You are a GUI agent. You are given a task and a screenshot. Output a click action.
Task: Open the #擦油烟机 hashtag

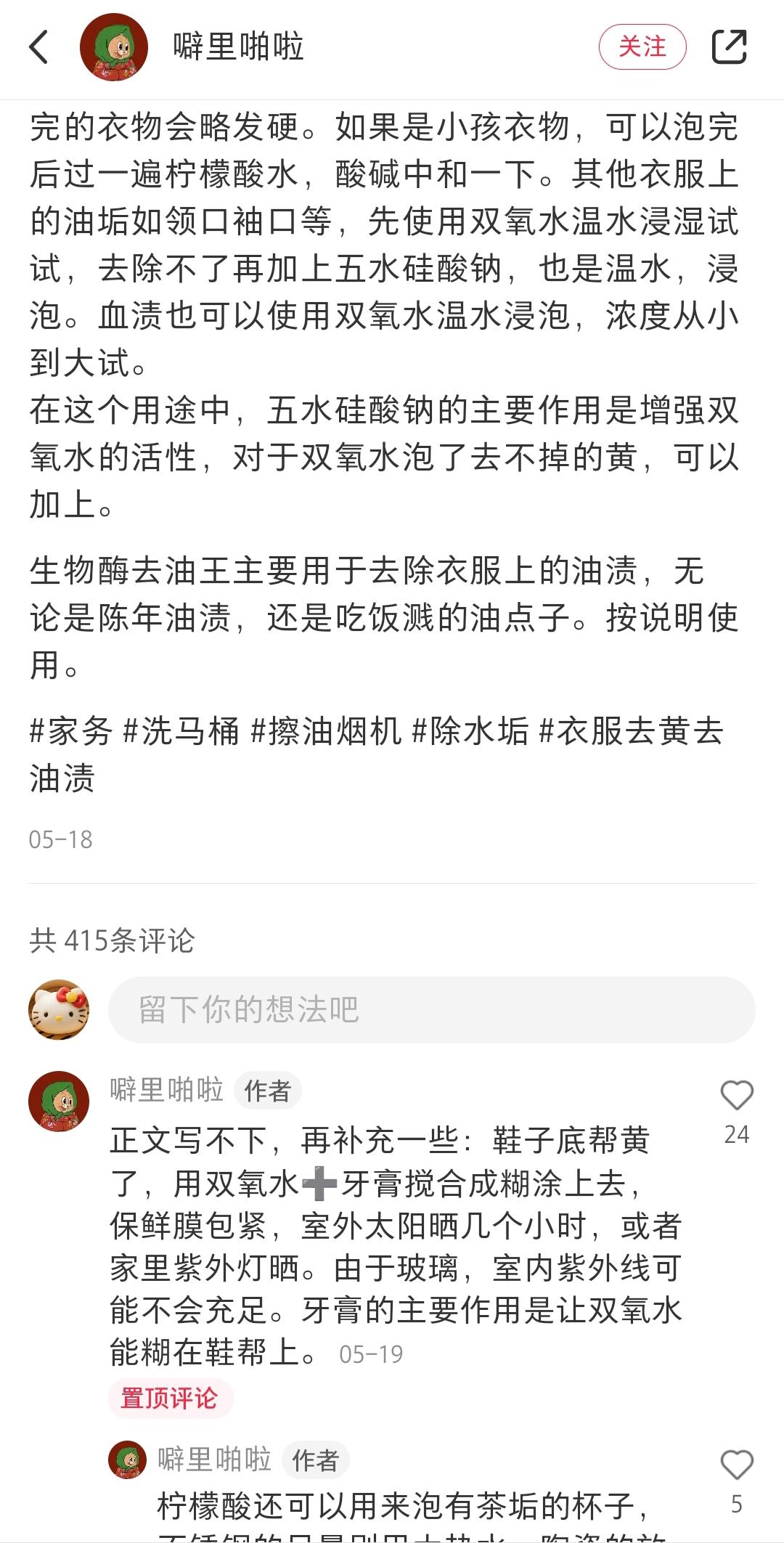[x=326, y=730]
